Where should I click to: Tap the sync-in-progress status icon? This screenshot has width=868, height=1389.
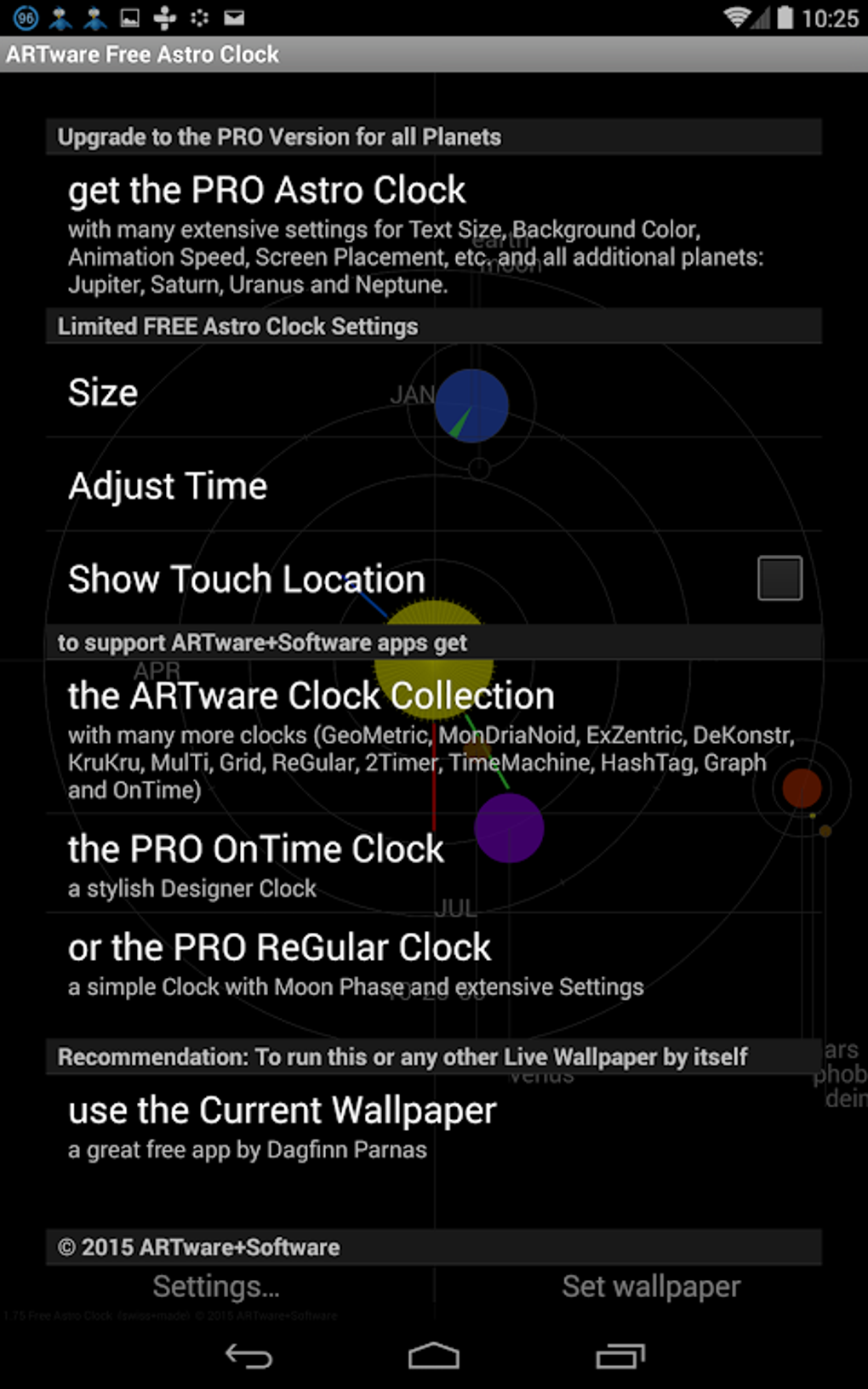[201, 17]
